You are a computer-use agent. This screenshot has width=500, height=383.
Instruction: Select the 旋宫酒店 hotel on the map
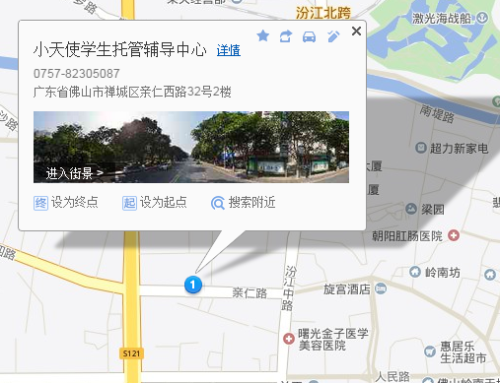(355, 289)
